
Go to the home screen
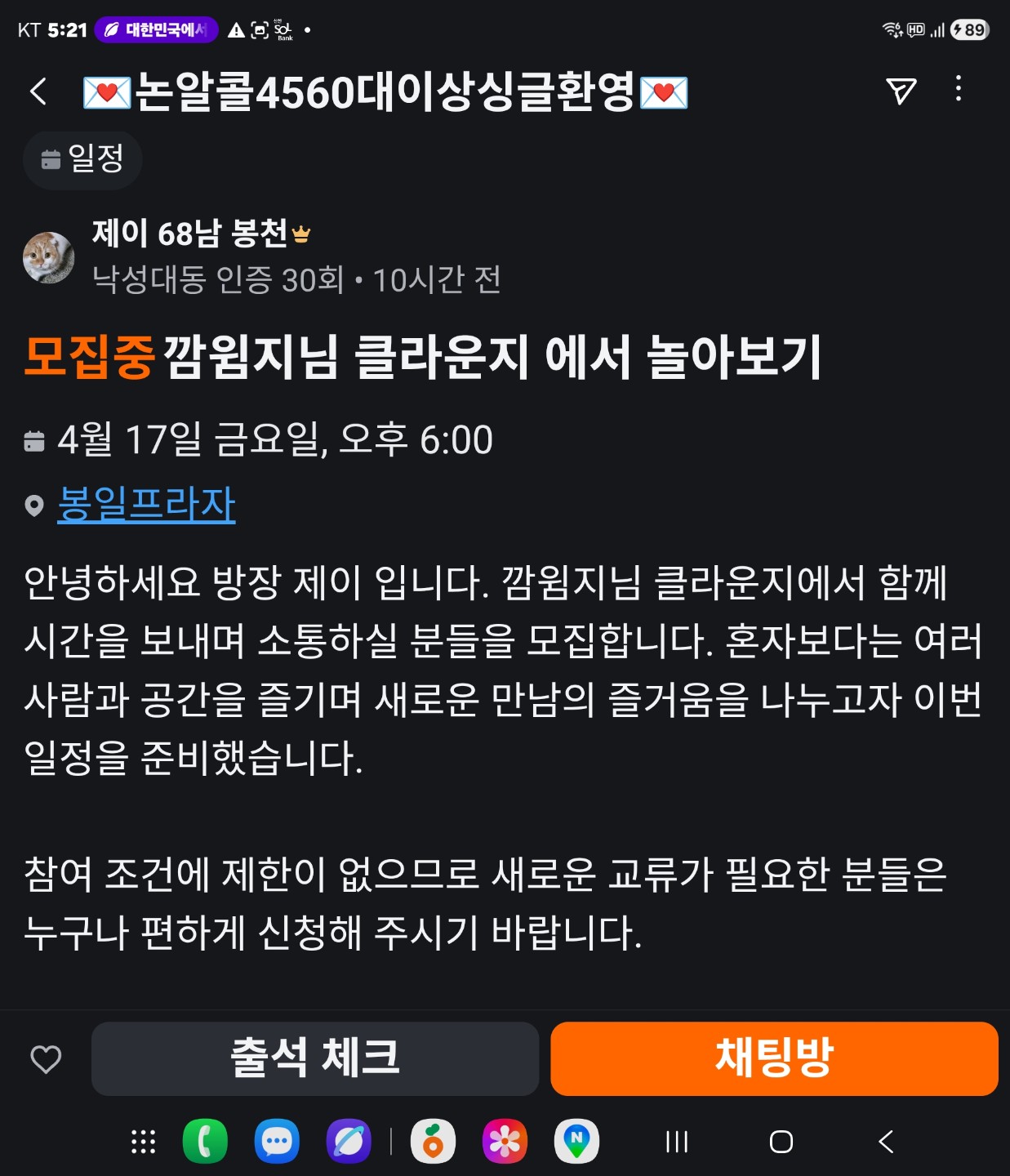tap(781, 1142)
